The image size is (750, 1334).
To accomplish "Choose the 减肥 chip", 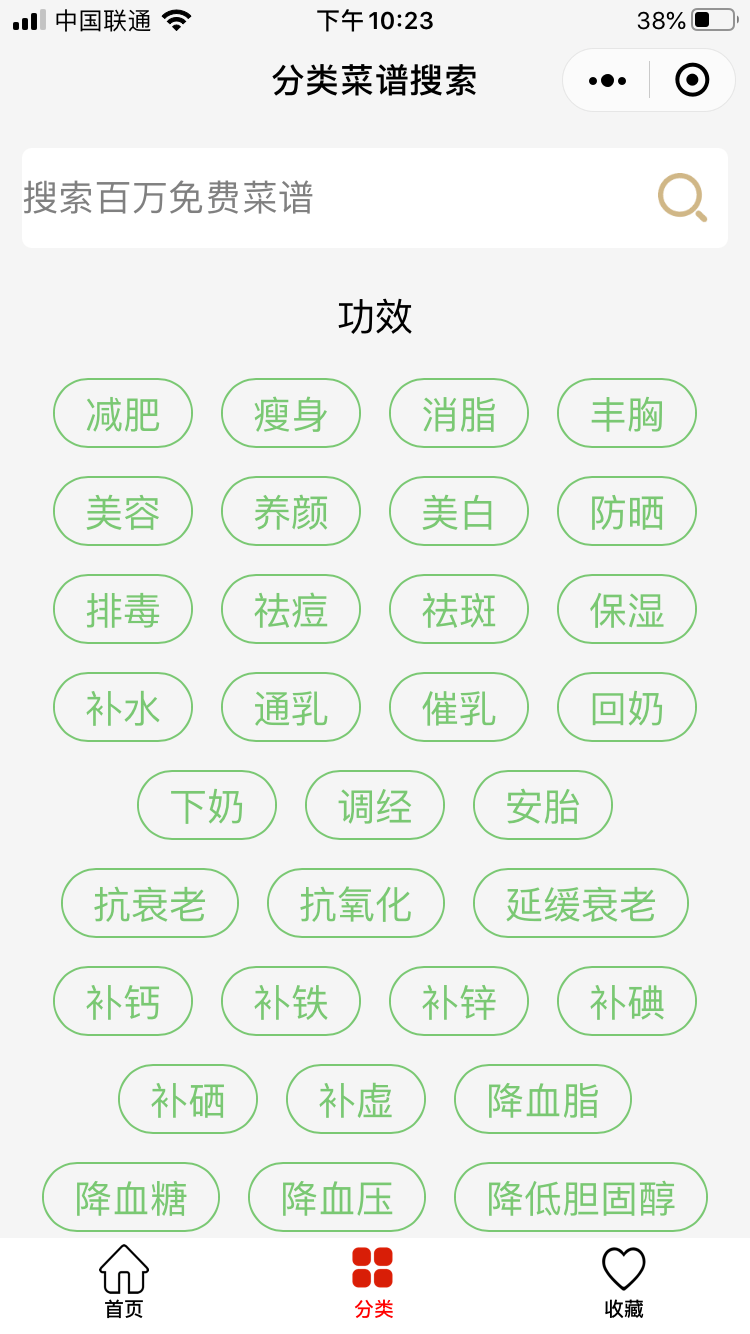I will (x=123, y=413).
